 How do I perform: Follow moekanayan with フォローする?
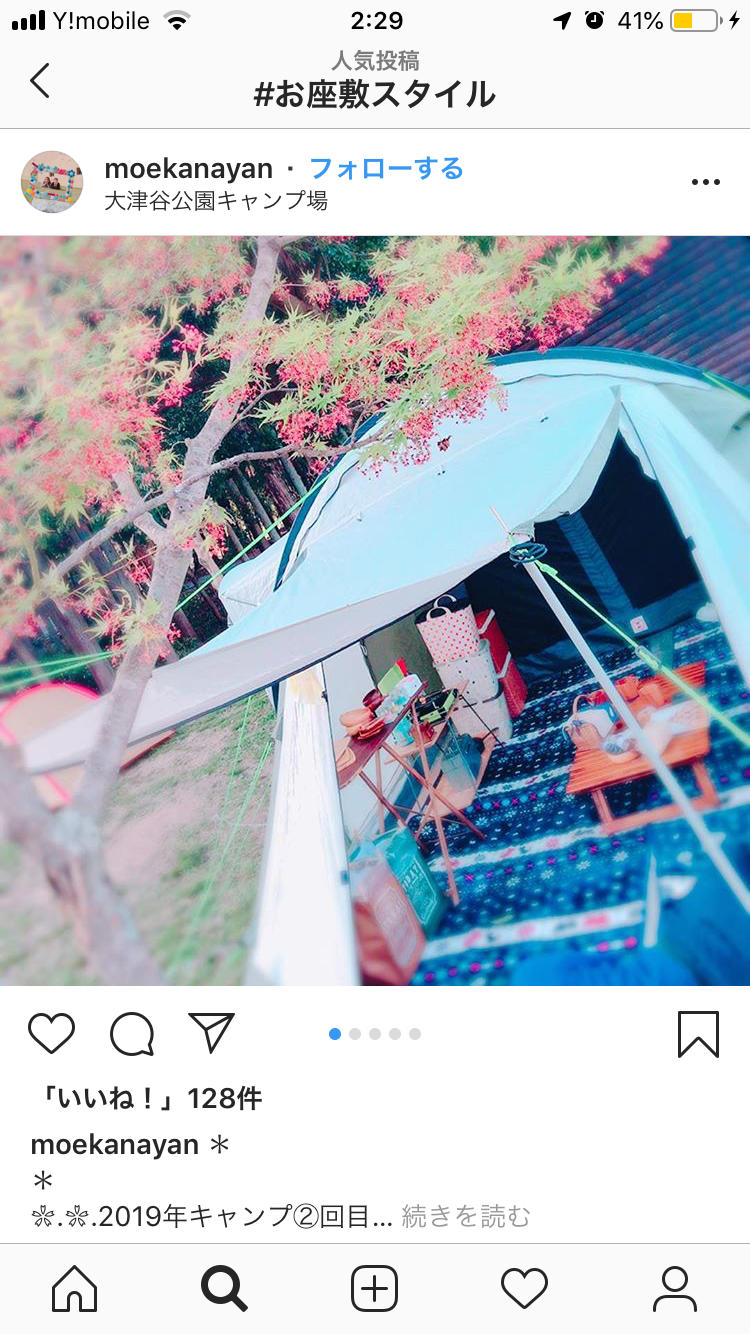tap(386, 168)
